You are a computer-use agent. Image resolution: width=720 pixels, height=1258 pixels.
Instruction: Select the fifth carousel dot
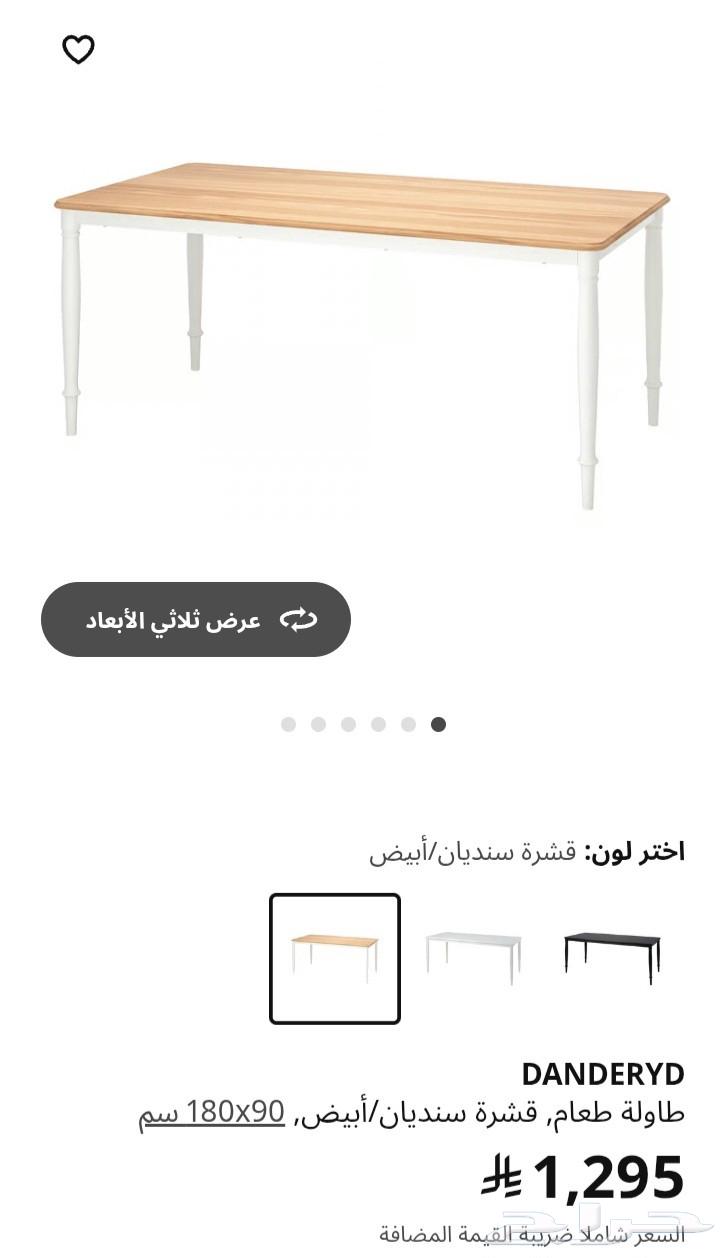[x=406, y=722]
